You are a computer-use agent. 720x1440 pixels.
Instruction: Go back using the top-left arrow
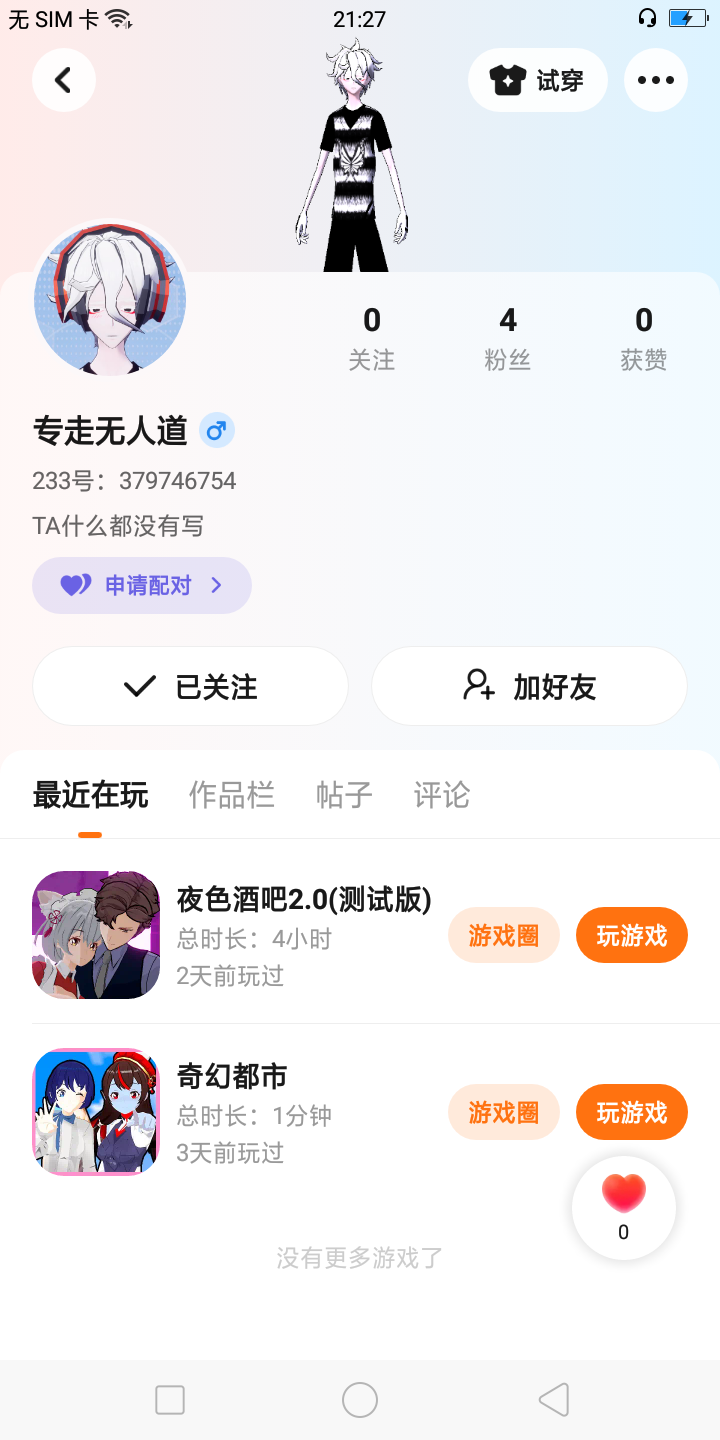click(x=63, y=80)
